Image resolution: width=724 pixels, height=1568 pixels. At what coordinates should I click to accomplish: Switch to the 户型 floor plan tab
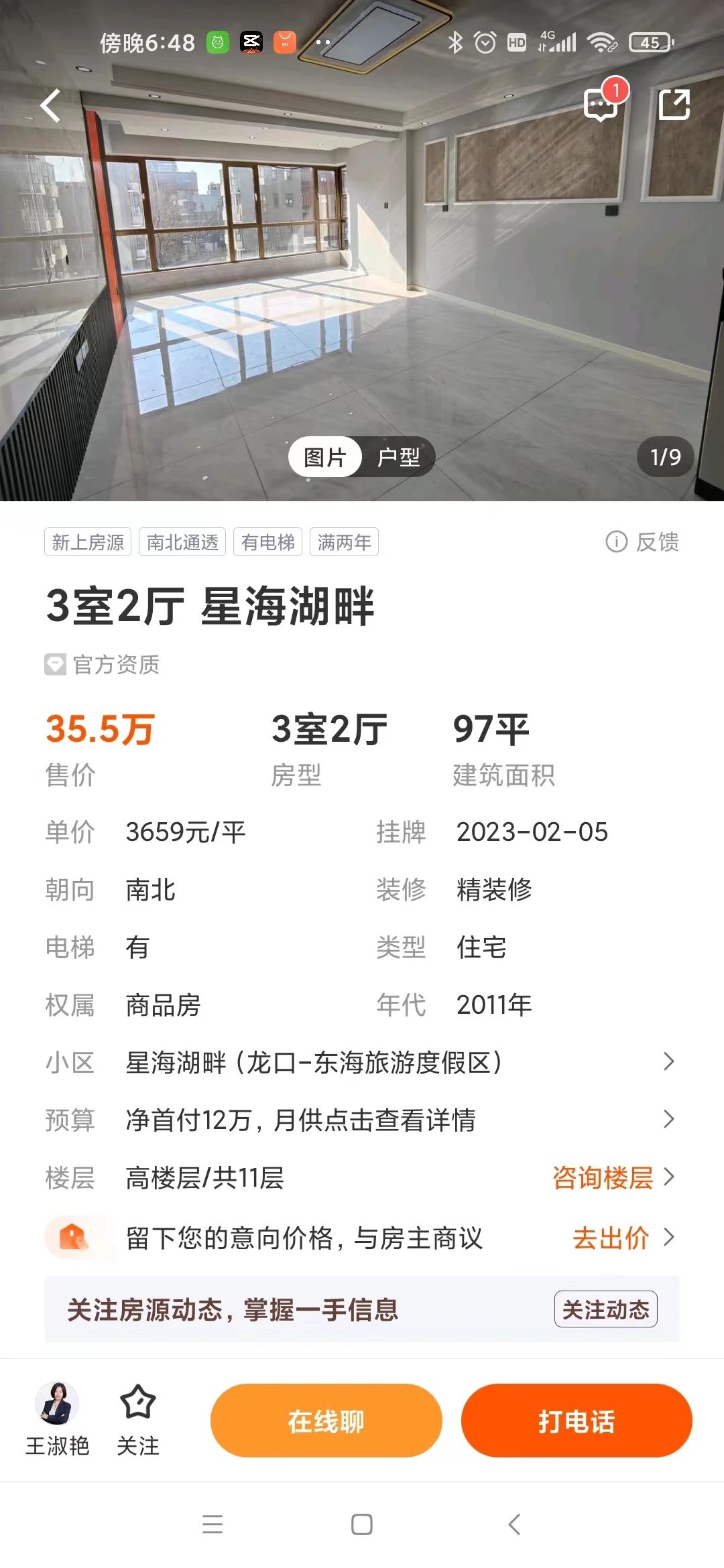coord(398,457)
